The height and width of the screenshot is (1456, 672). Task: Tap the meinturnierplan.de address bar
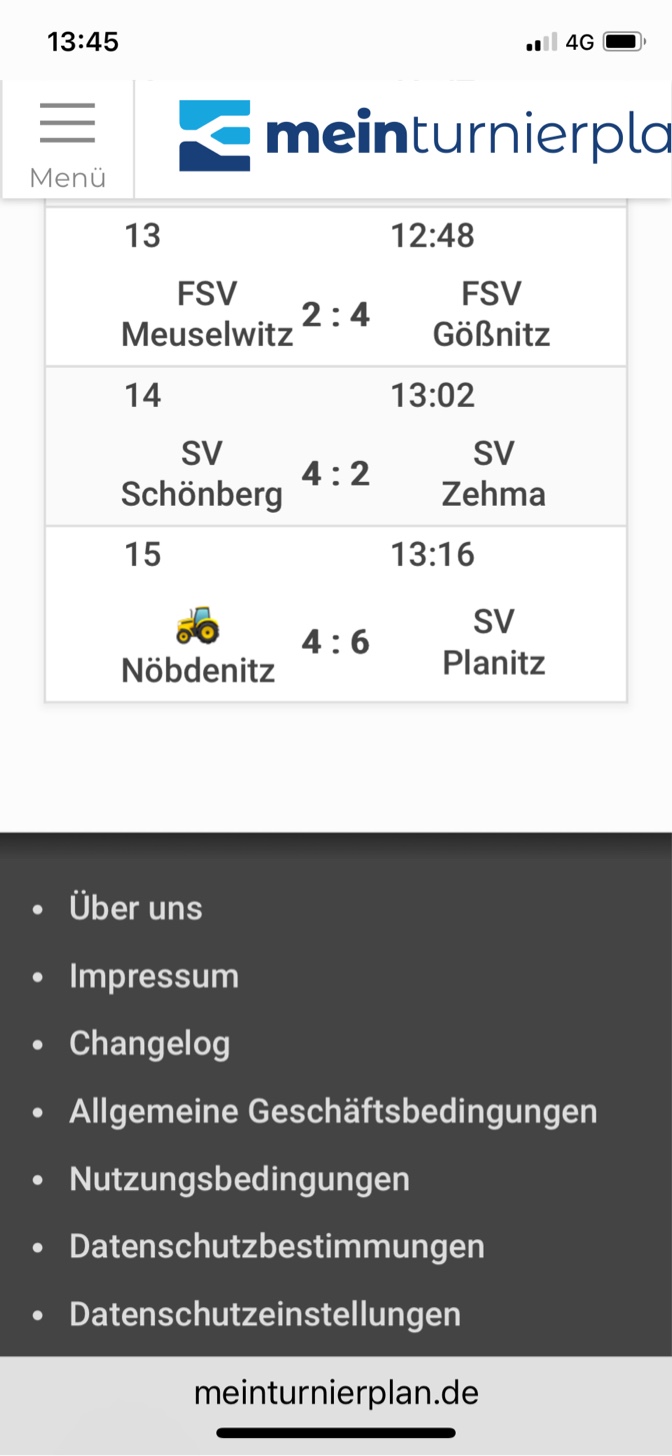[336, 1392]
